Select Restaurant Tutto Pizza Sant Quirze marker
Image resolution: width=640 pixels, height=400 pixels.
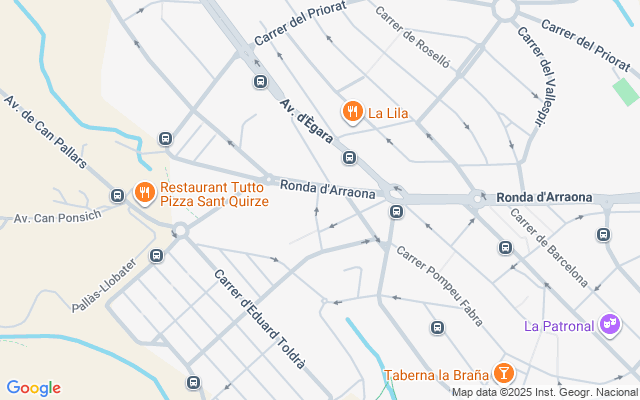click(145, 191)
